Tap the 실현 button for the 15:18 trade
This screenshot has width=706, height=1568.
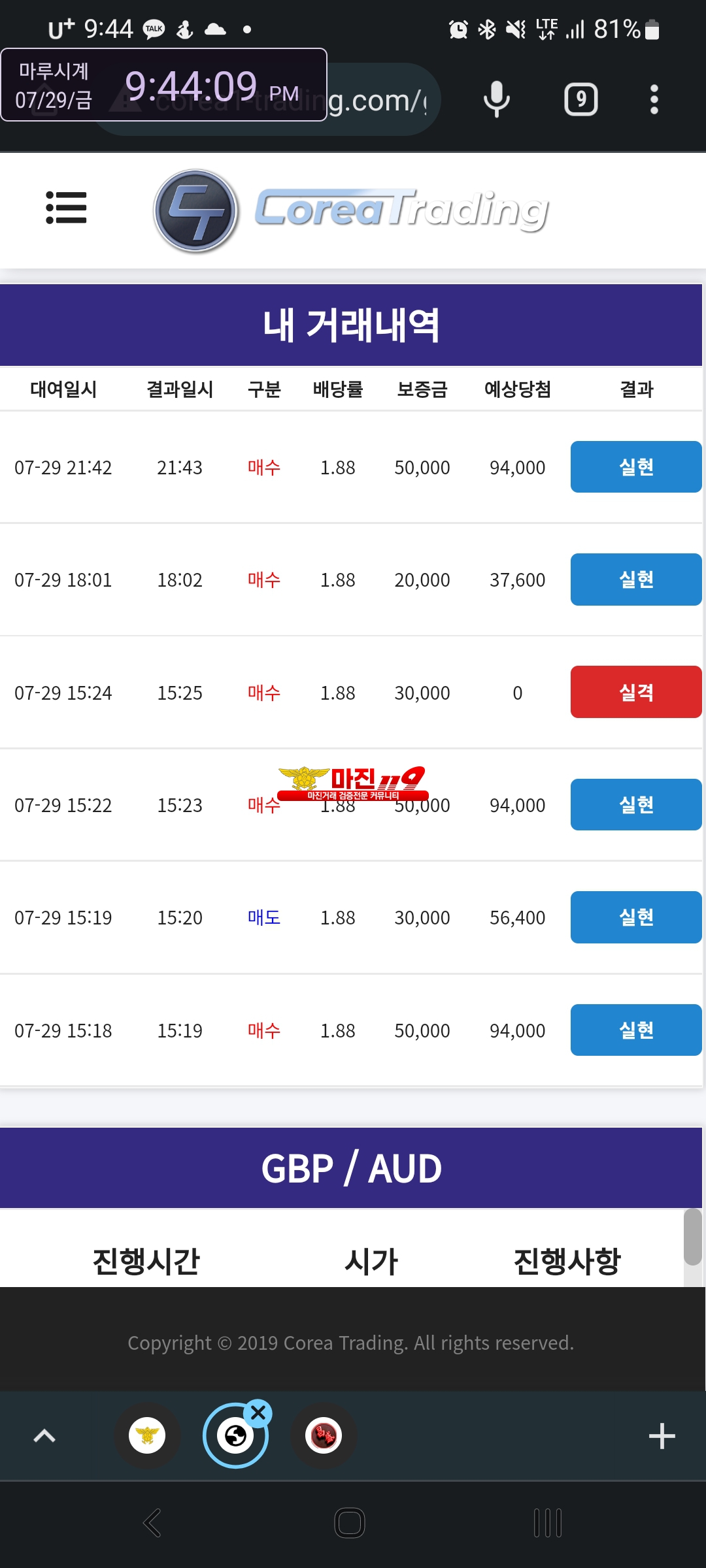(636, 1030)
